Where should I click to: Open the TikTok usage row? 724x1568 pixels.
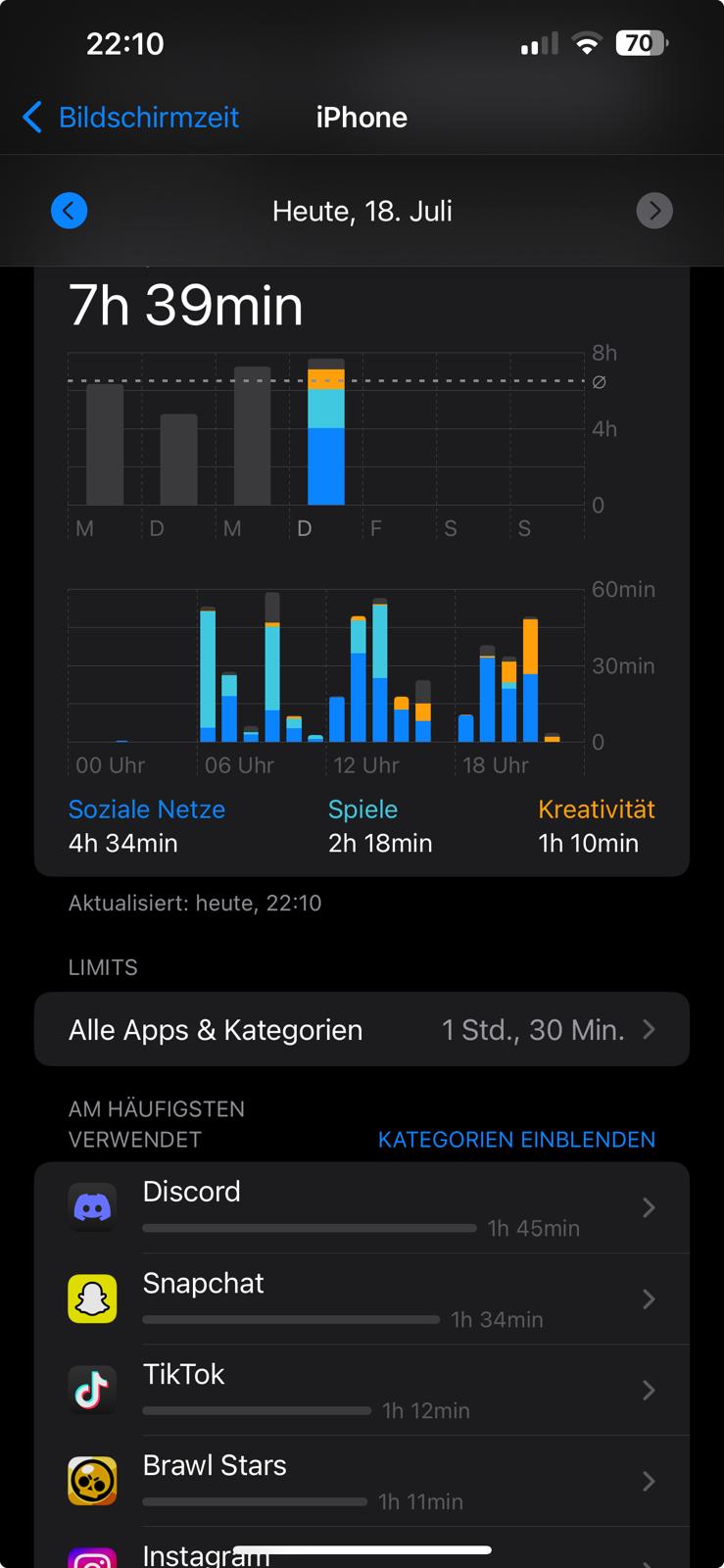click(x=362, y=1390)
